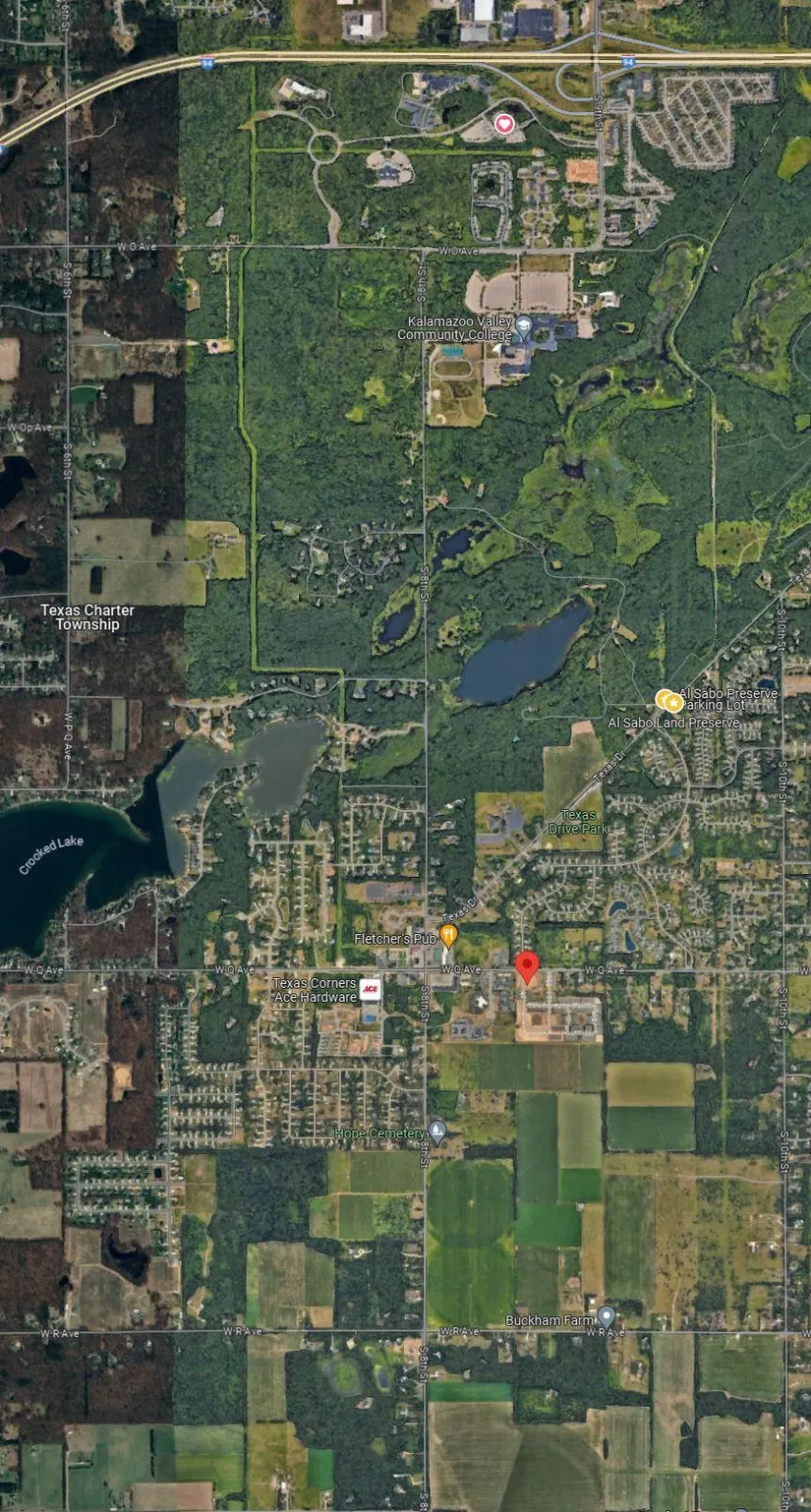
Task: Open the Kalamazoo Valley Community College marker
Action: click(523, 326)
